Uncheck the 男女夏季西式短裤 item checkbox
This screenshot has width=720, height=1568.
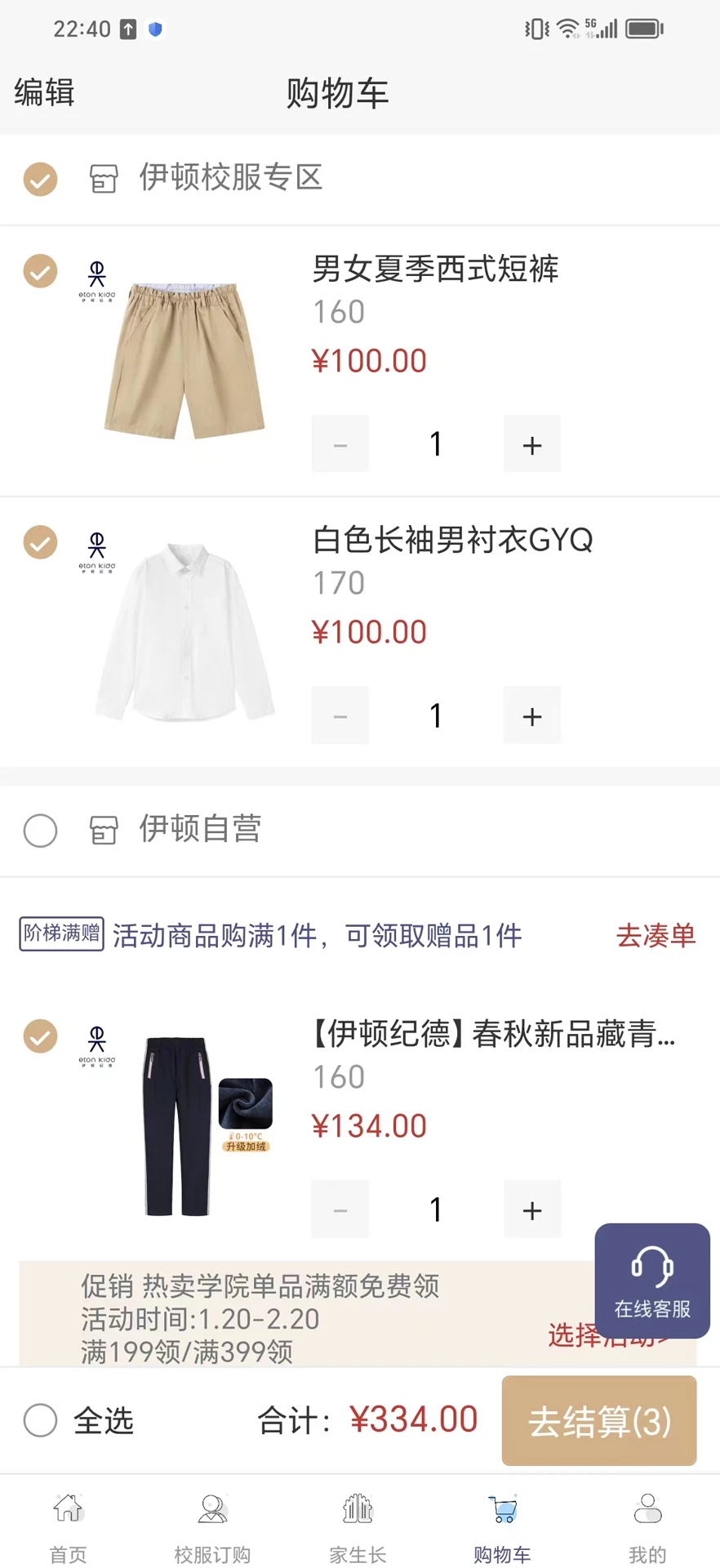pos(40,271)
